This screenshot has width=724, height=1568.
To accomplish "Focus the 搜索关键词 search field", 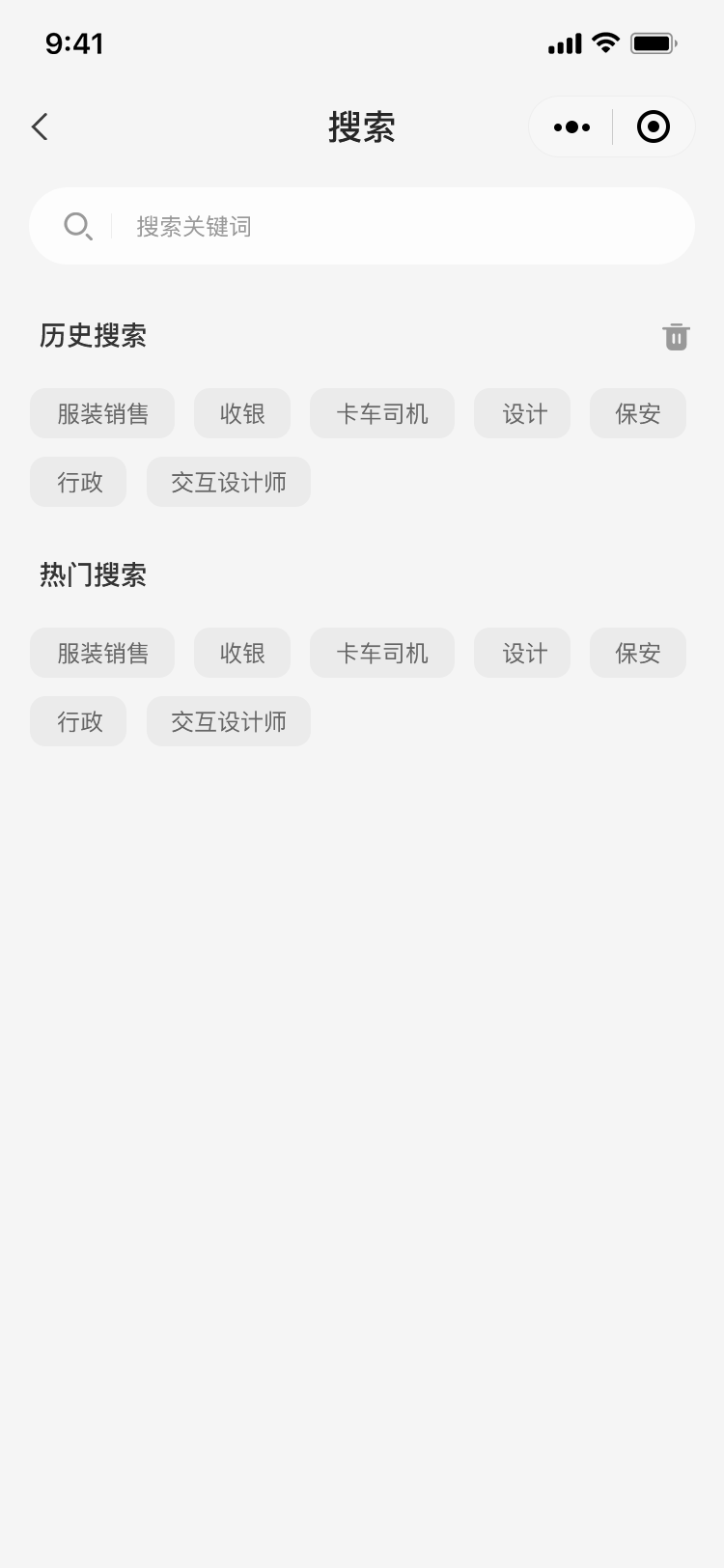I will [x=386, y=226].
